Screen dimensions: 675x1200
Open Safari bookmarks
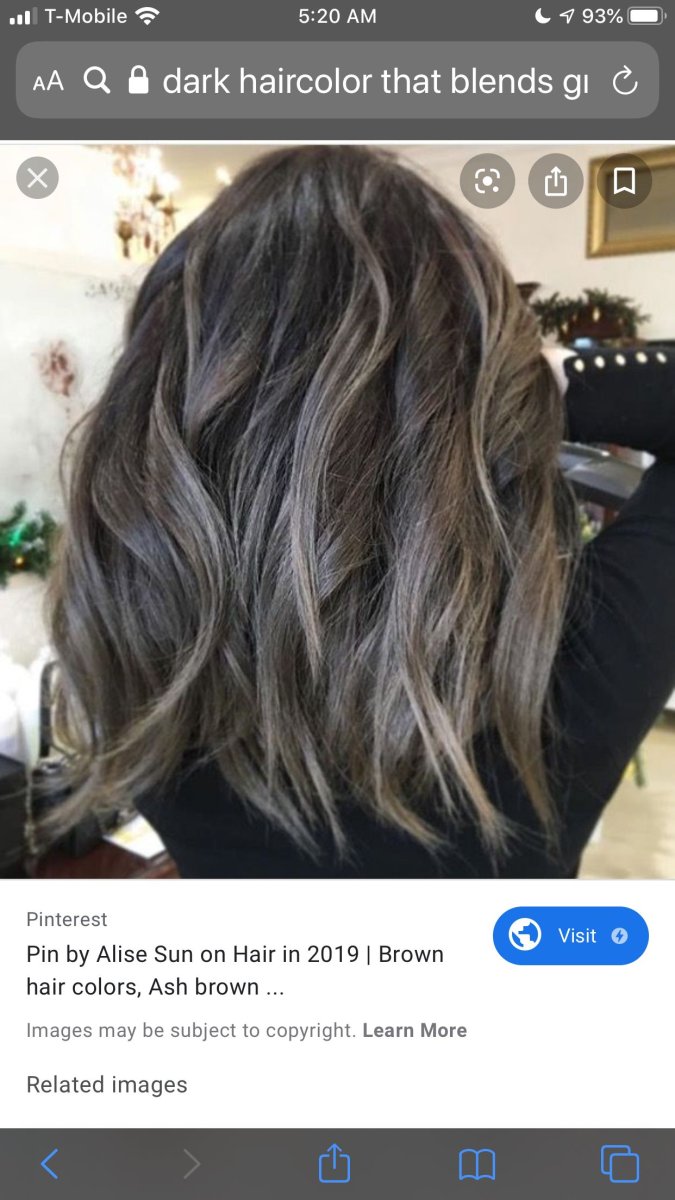(x=477, y=1164)
